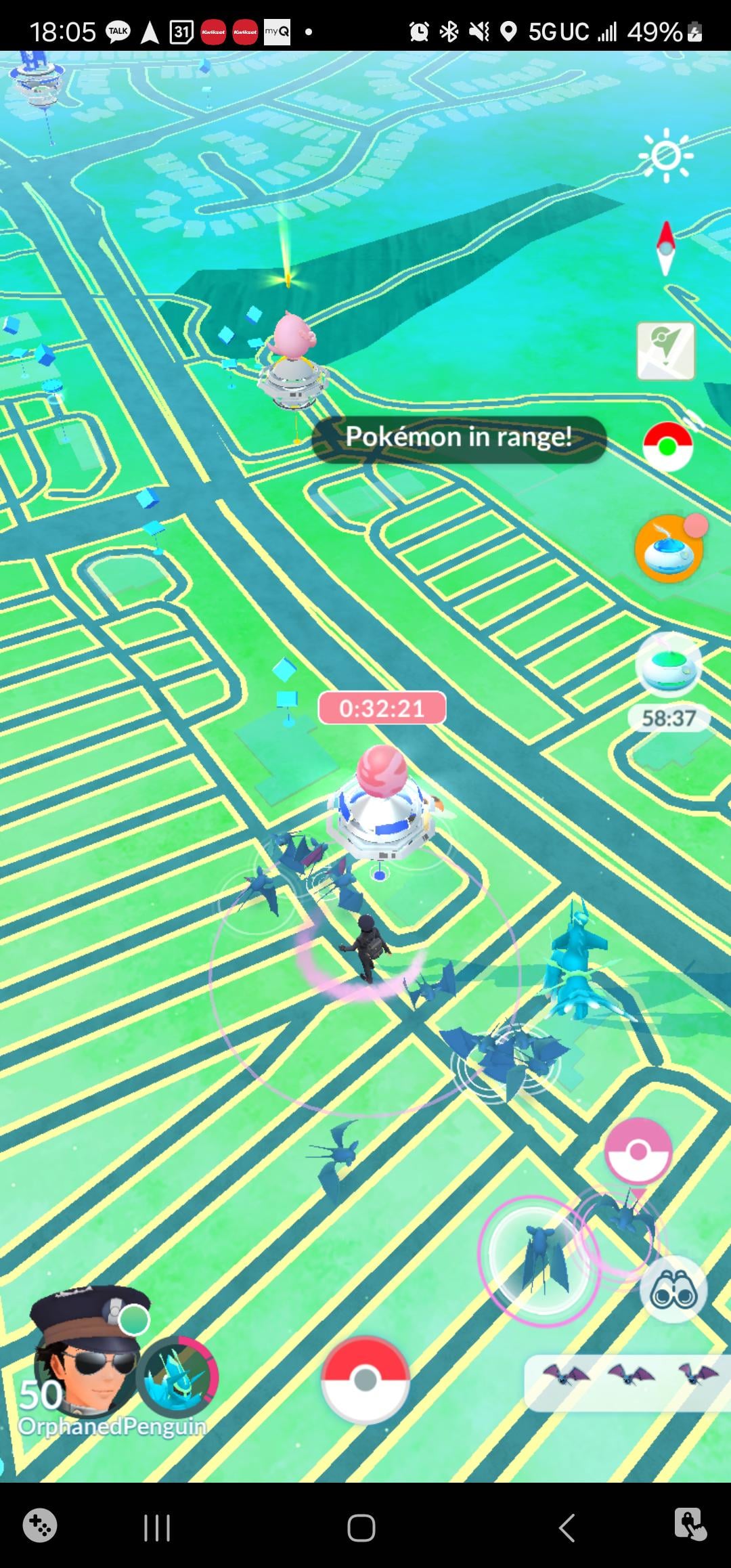The image size is (731, 1568).
Task: Open the Nearby Pokémon tracker
Action: (x=627, y=1383)
